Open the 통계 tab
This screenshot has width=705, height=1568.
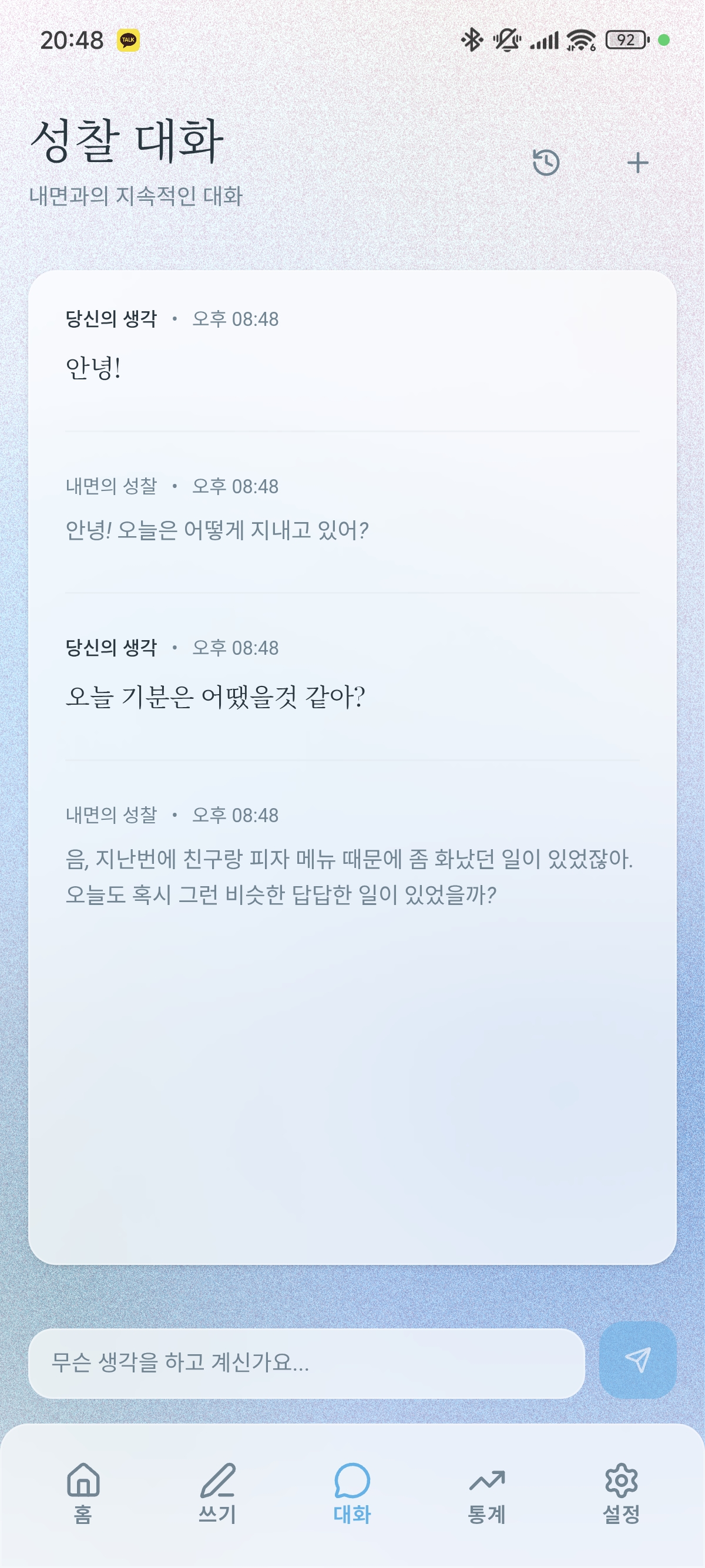pos(486,1492)
